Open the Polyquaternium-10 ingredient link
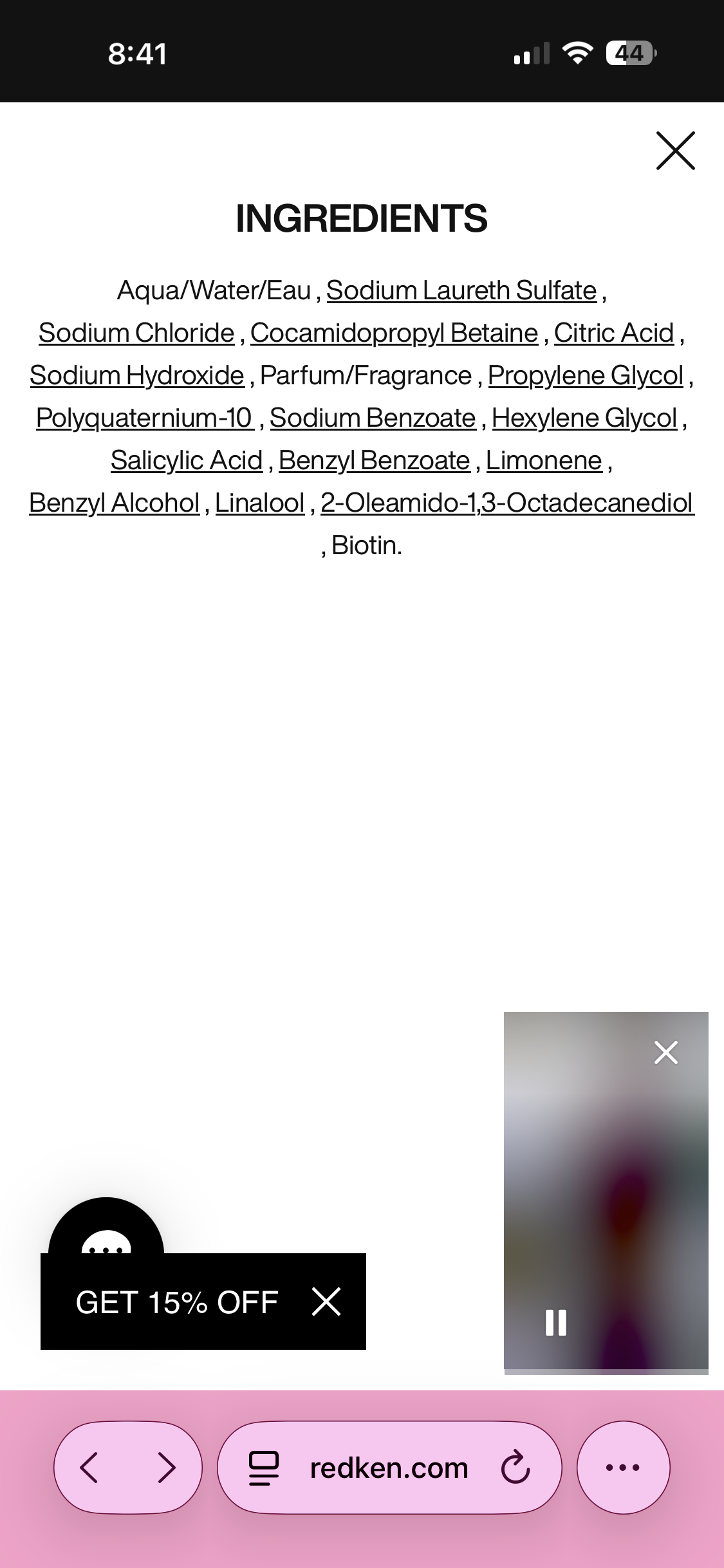Screen dimensions: 724x1568 click(144, 418)
